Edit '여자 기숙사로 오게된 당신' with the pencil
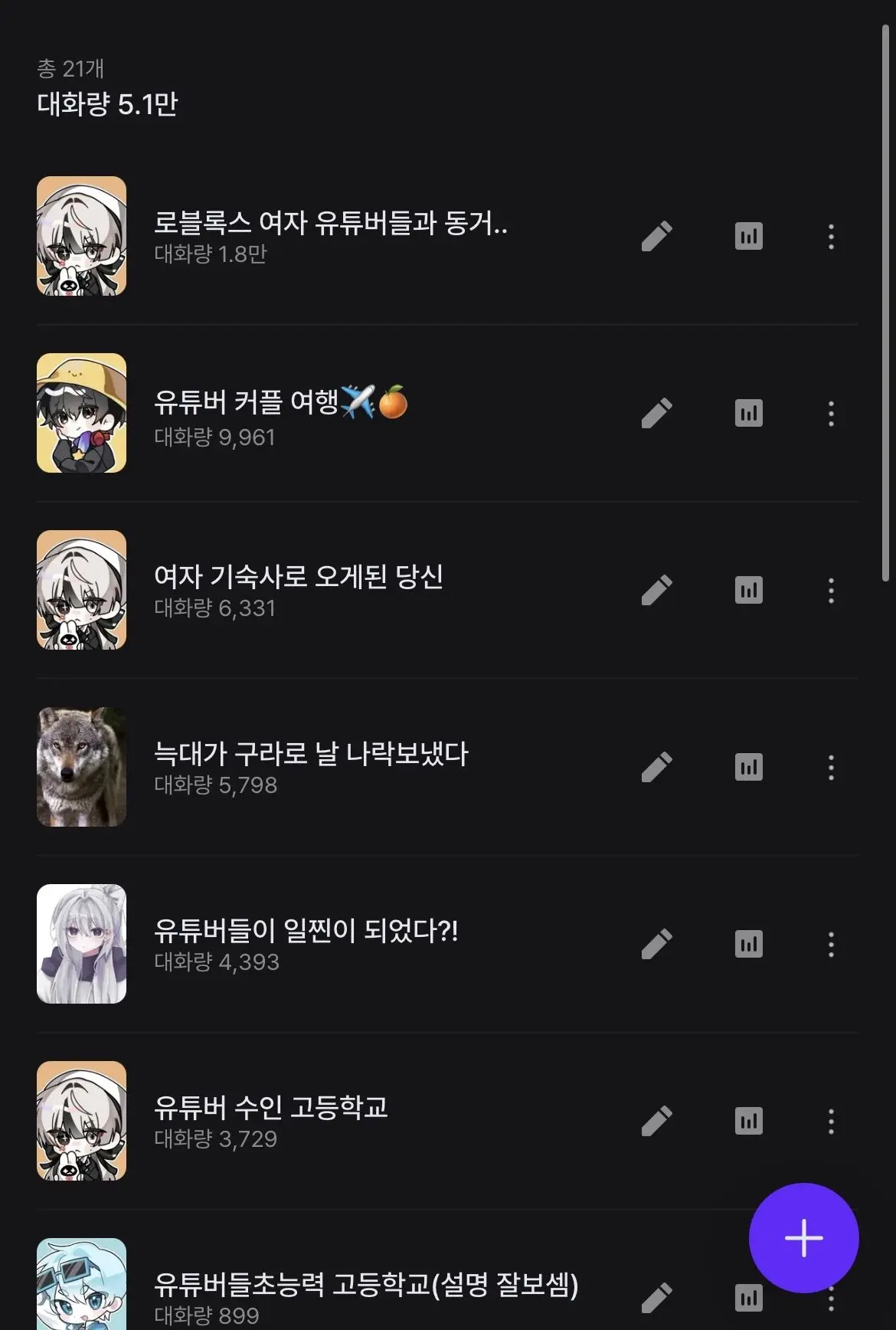896x1330 pixels. tap(656, 590)
